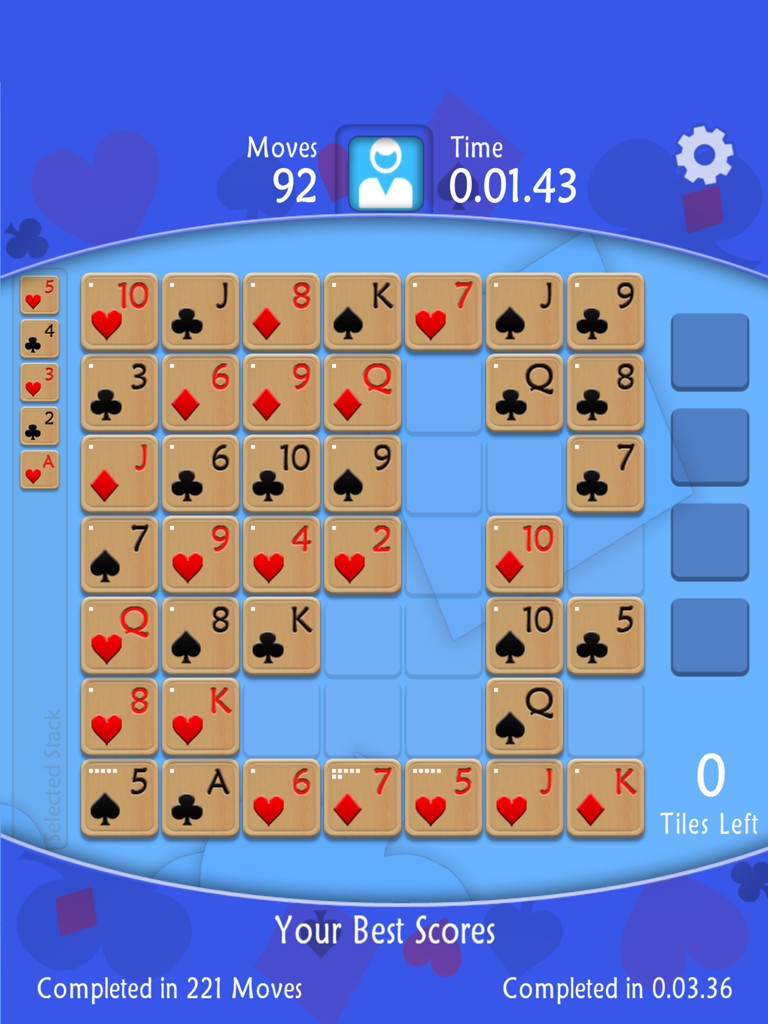Select the Jack of diamonds tile
The height and width of the screenshot is (1024, 768).
119,473
